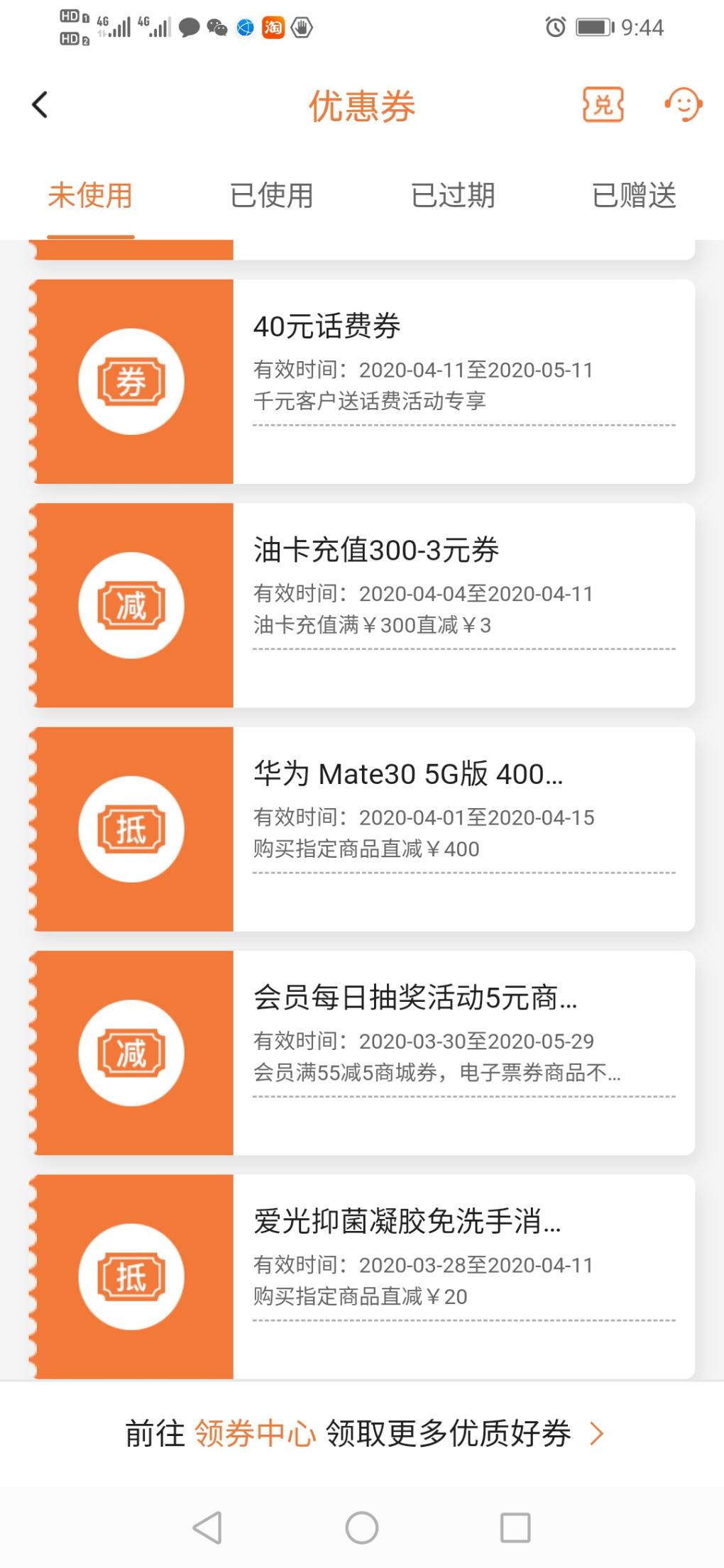Open the system recent apps button
The width and height of the screenshot is (724, 1568).
click(x=515, y=1528)
